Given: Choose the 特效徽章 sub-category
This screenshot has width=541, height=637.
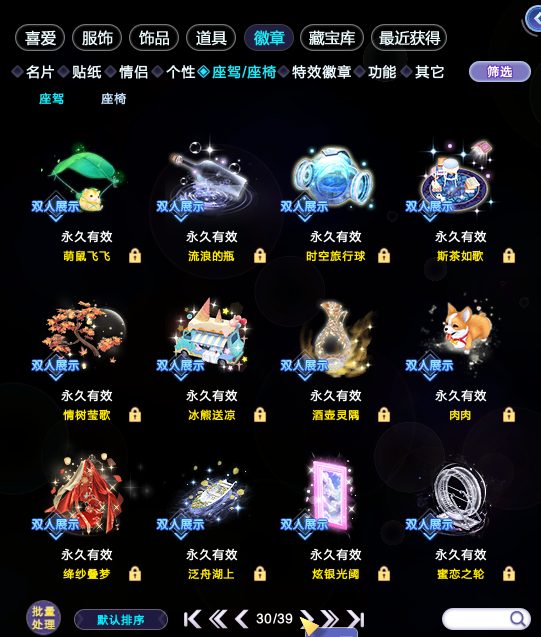Looking at the screenshot, I should [x=321, y=72].
